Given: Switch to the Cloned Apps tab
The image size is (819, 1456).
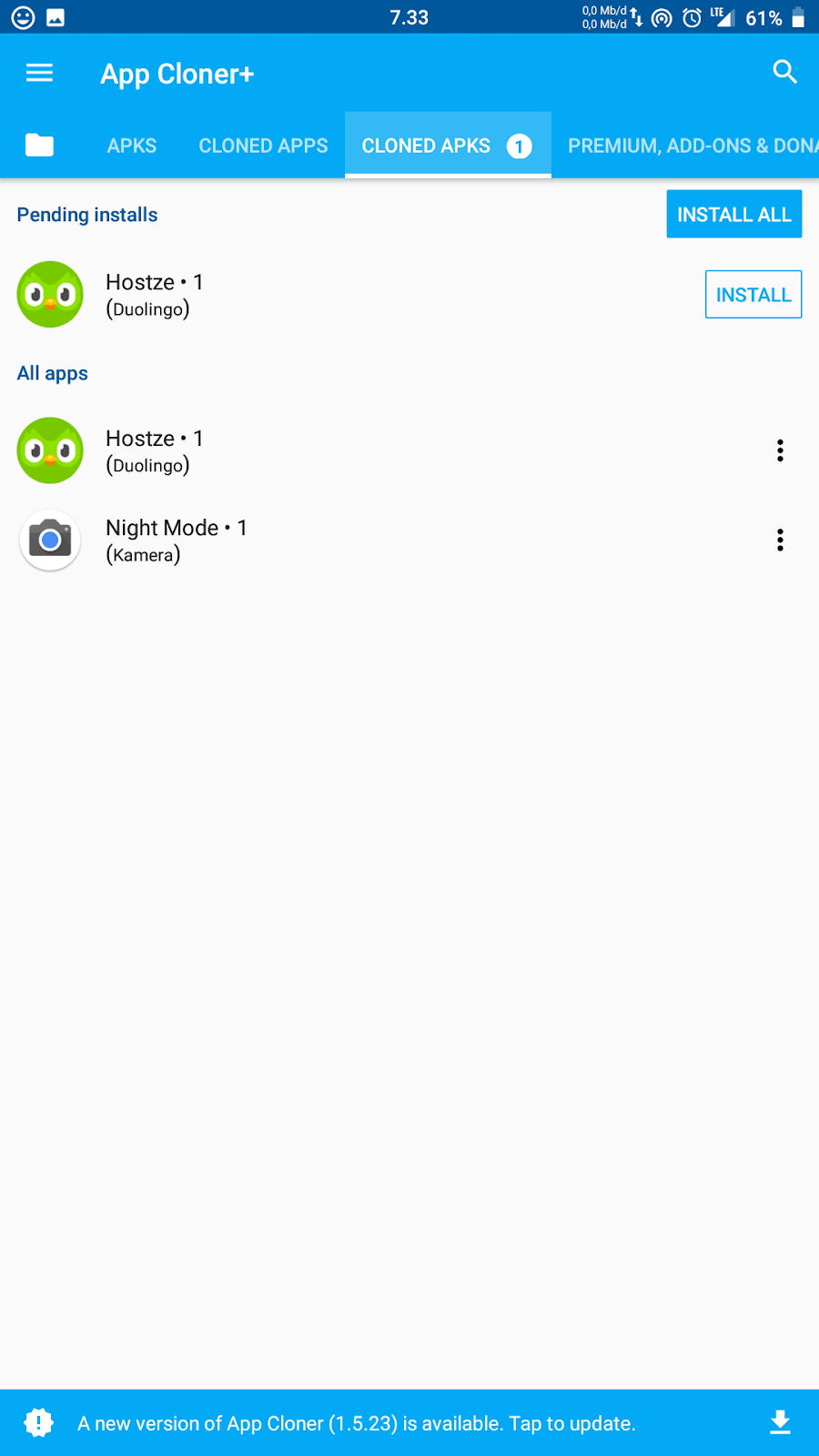Looking at the screenshot, I should click(263, 146).
